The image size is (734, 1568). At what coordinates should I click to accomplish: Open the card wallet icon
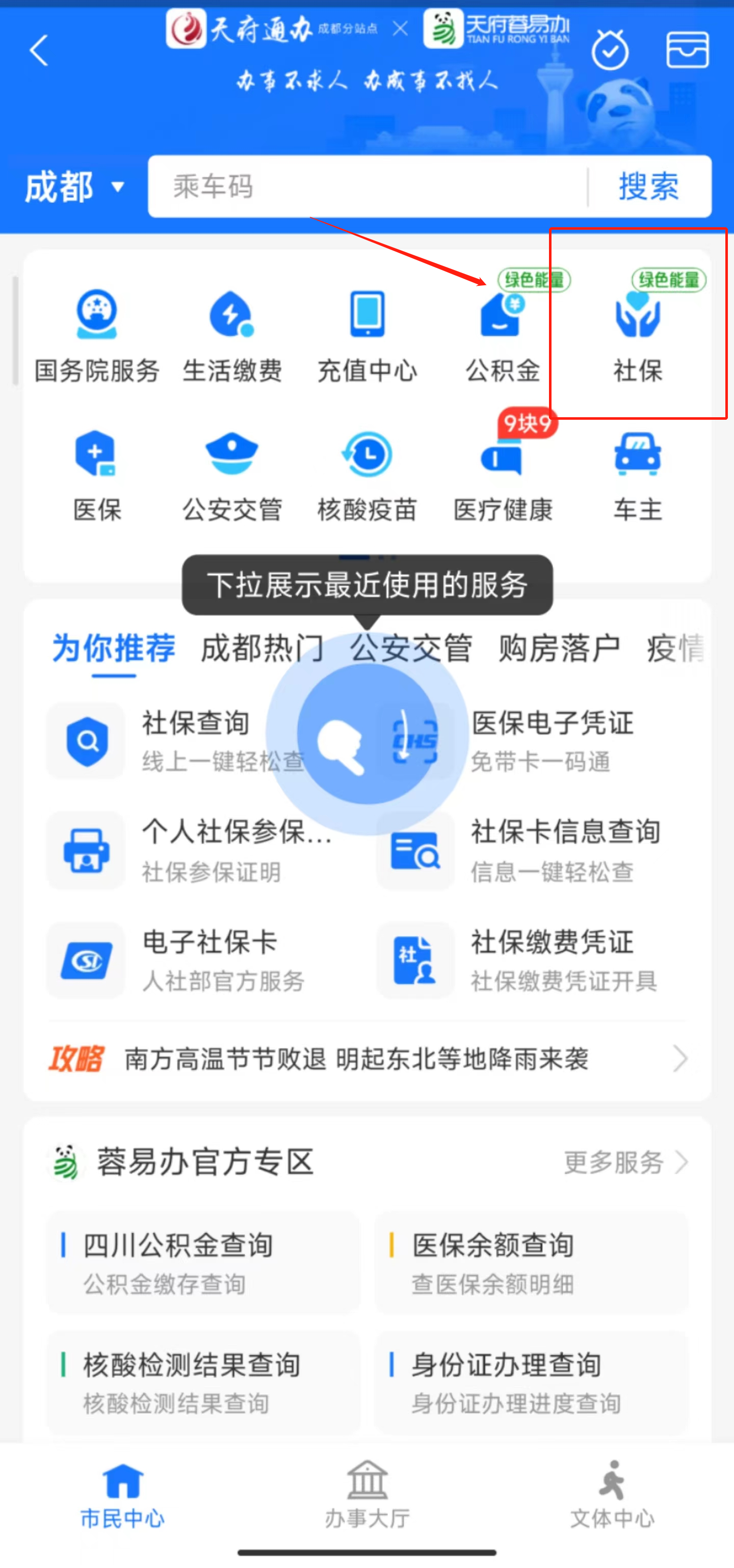coord(688,50)
